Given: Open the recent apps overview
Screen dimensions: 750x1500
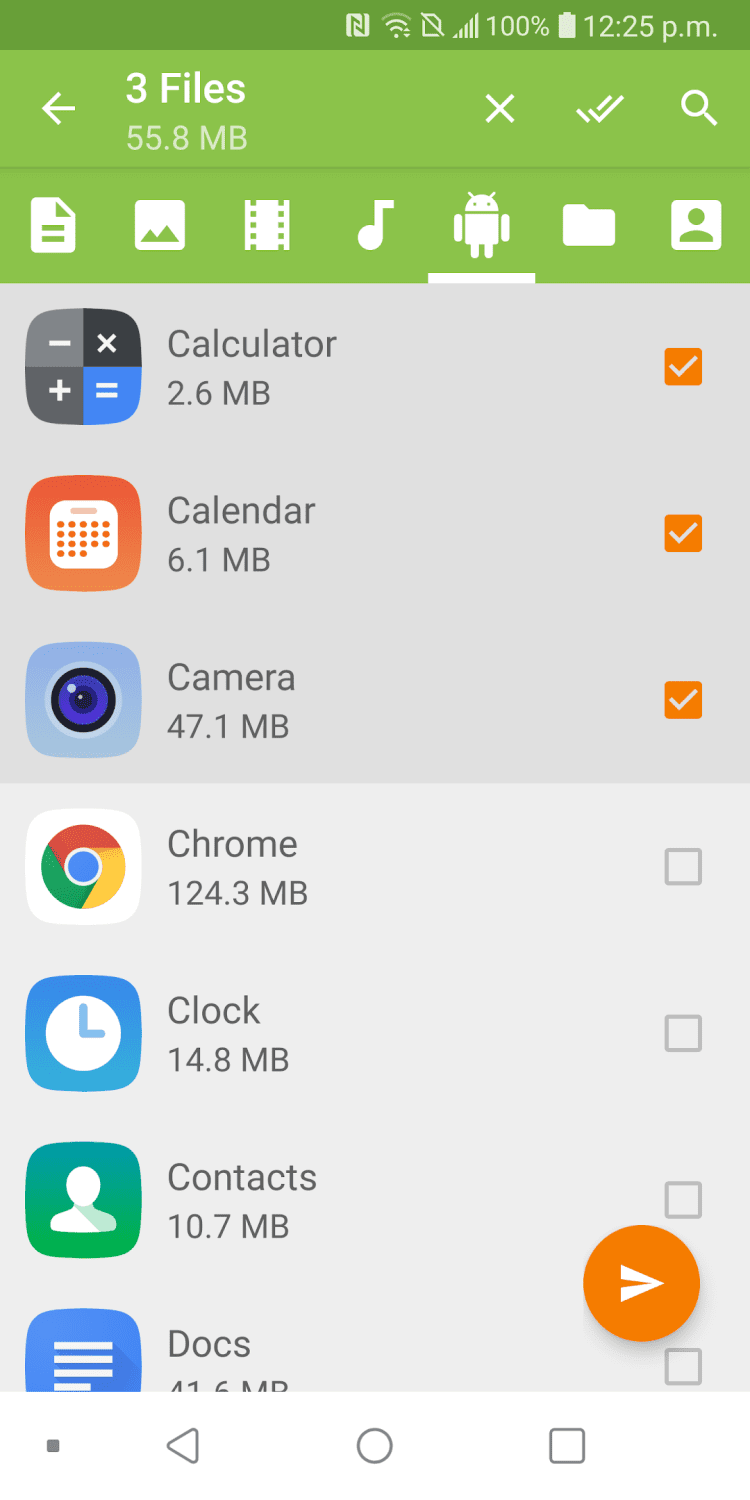Looking at the screenshot, I should coord(566,1445).
